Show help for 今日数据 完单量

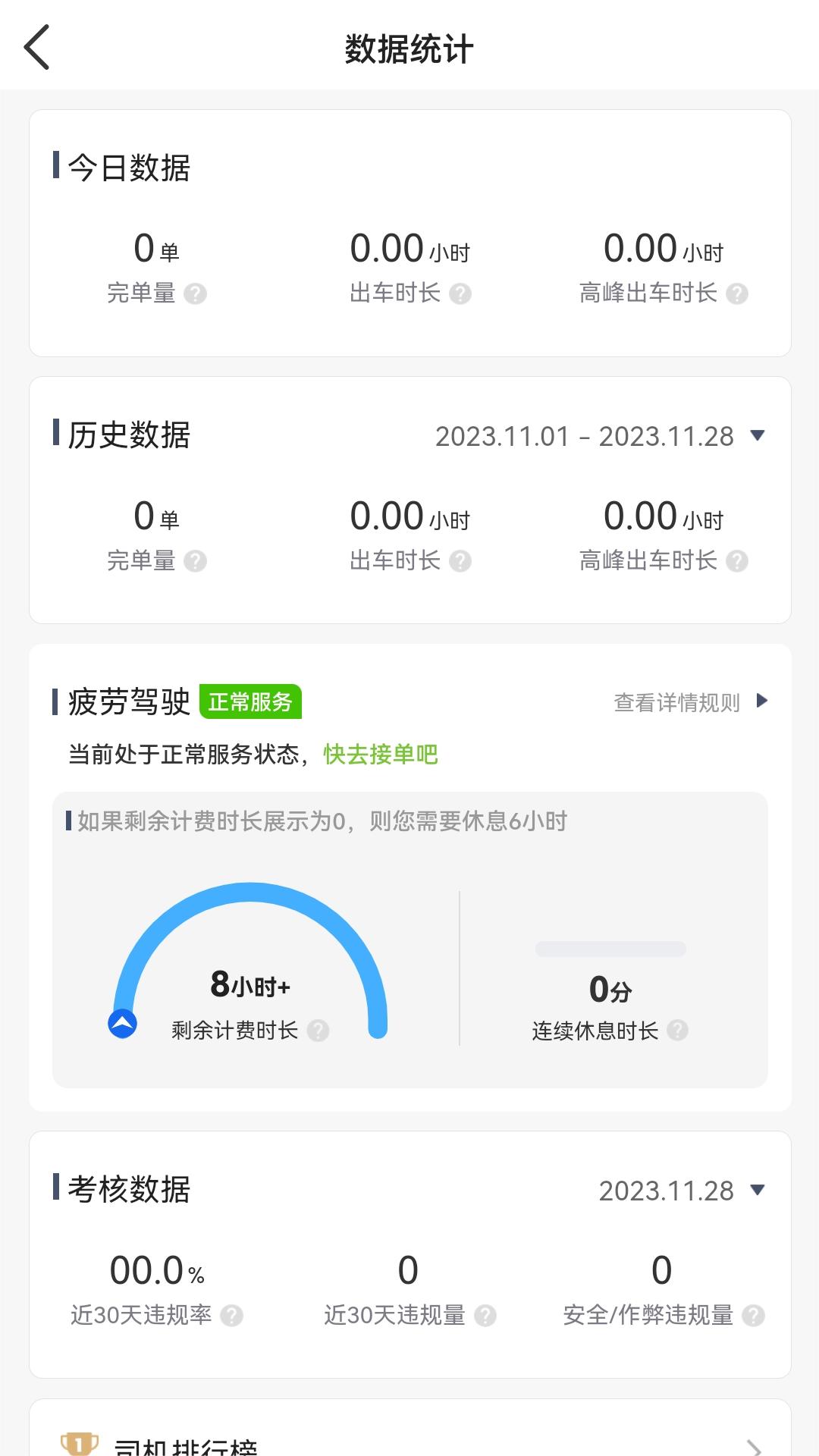(195, 293)
